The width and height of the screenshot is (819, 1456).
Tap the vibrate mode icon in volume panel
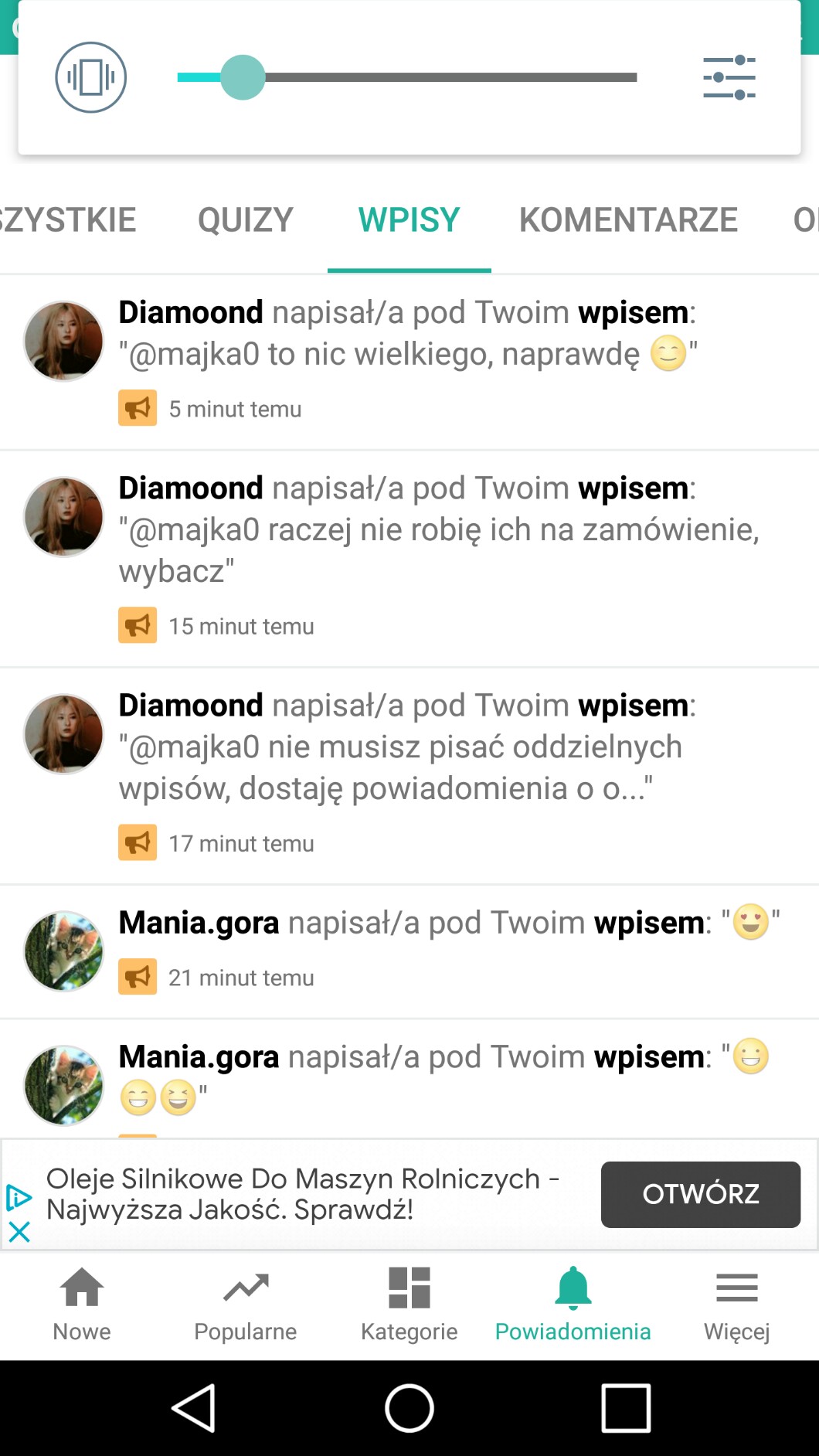coord(90,77)
